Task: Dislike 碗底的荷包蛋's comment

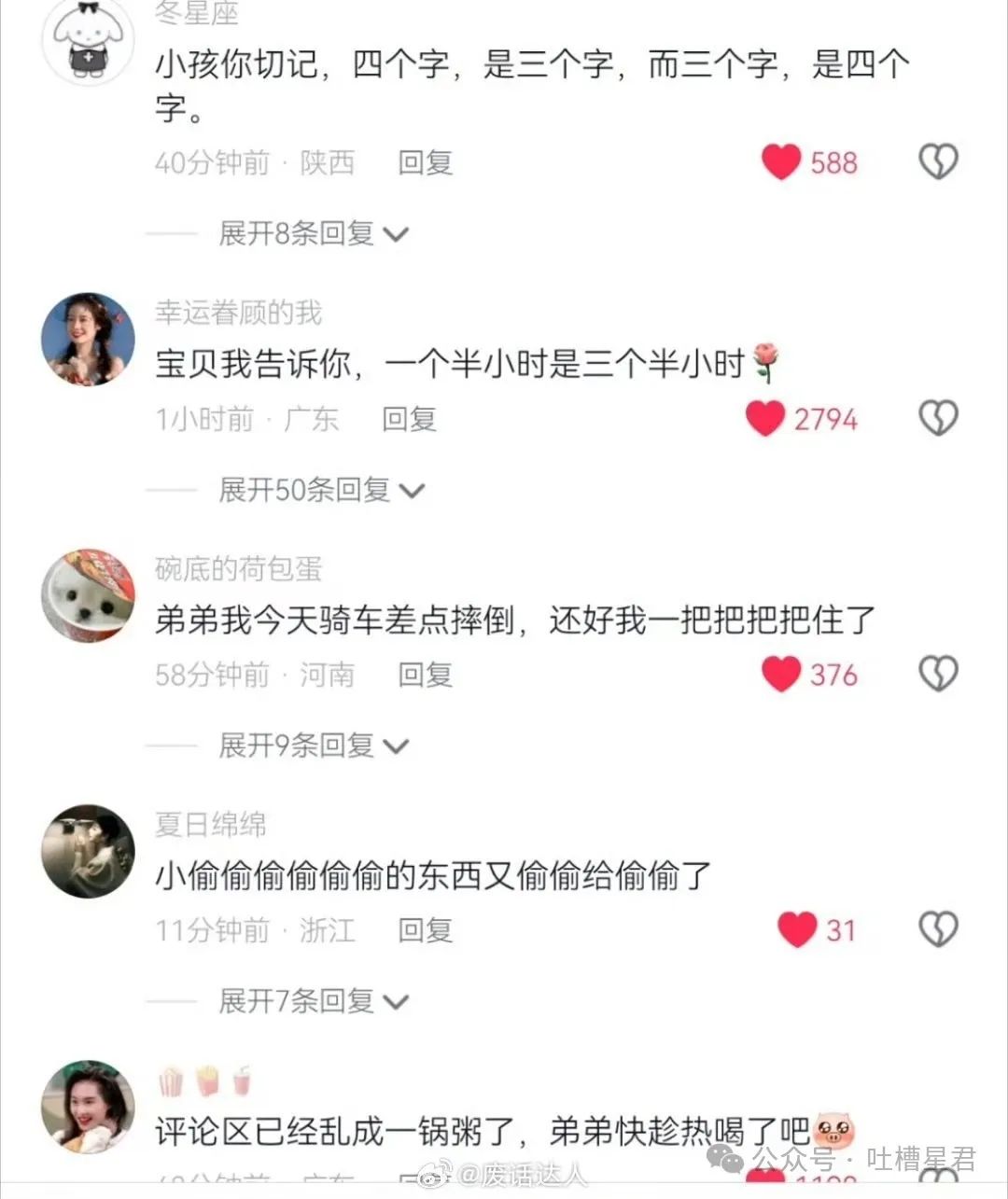Action: tap(938, 674)
